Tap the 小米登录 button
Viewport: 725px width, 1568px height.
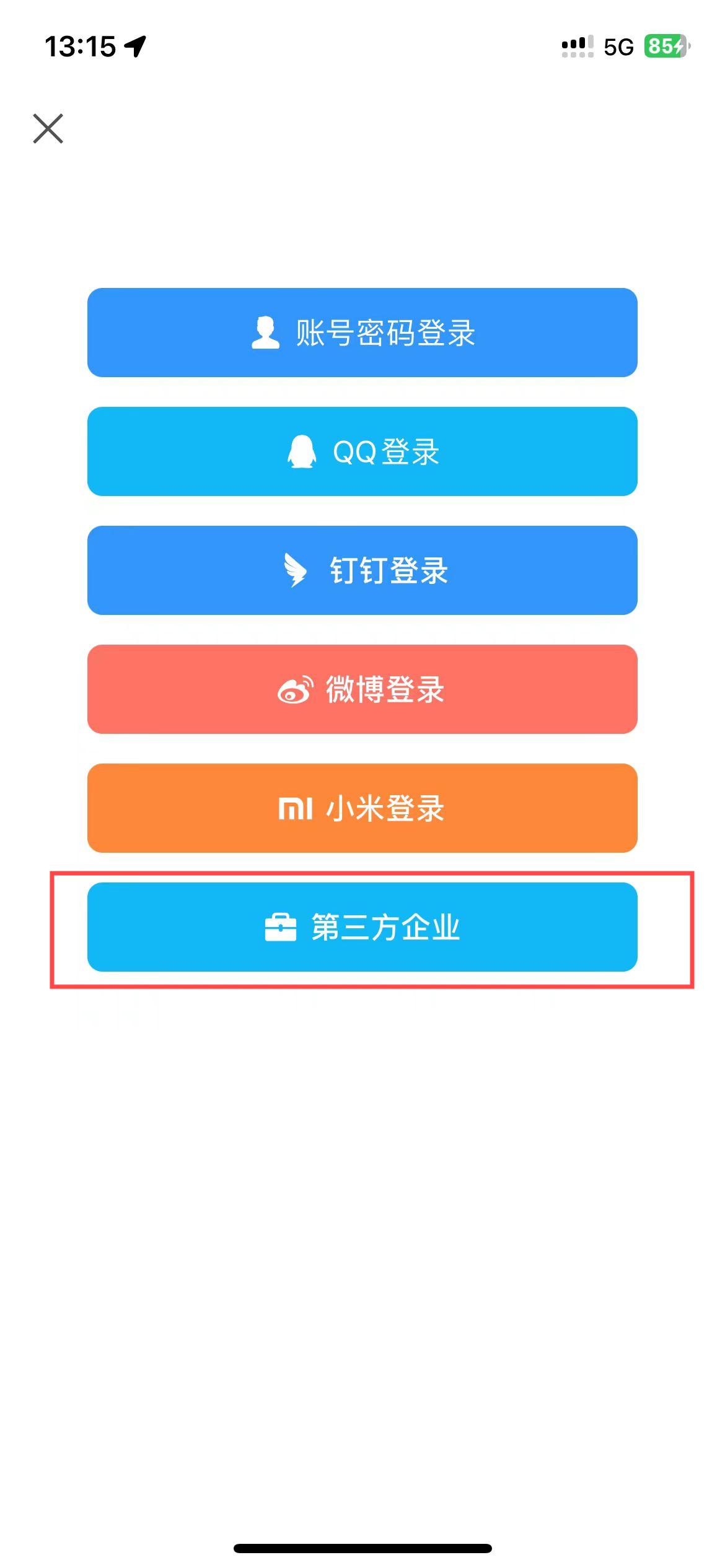pos(362,808)
